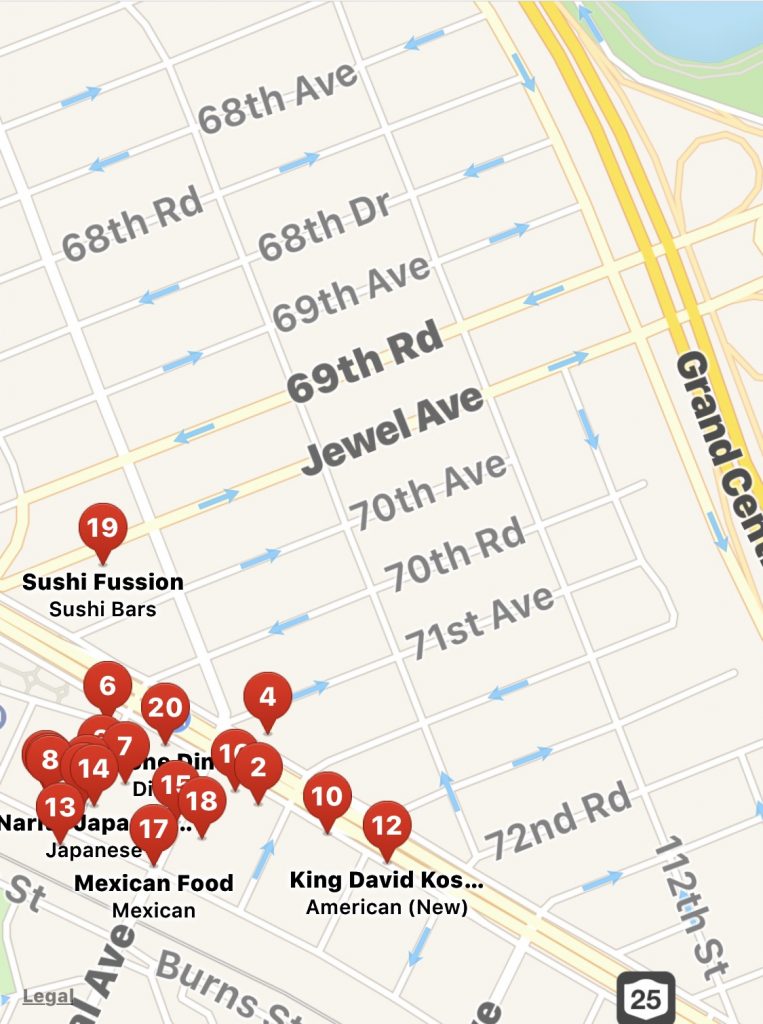The image size is (763, 1024).
Task: Select map pin number 4
Action: (267, 696)
